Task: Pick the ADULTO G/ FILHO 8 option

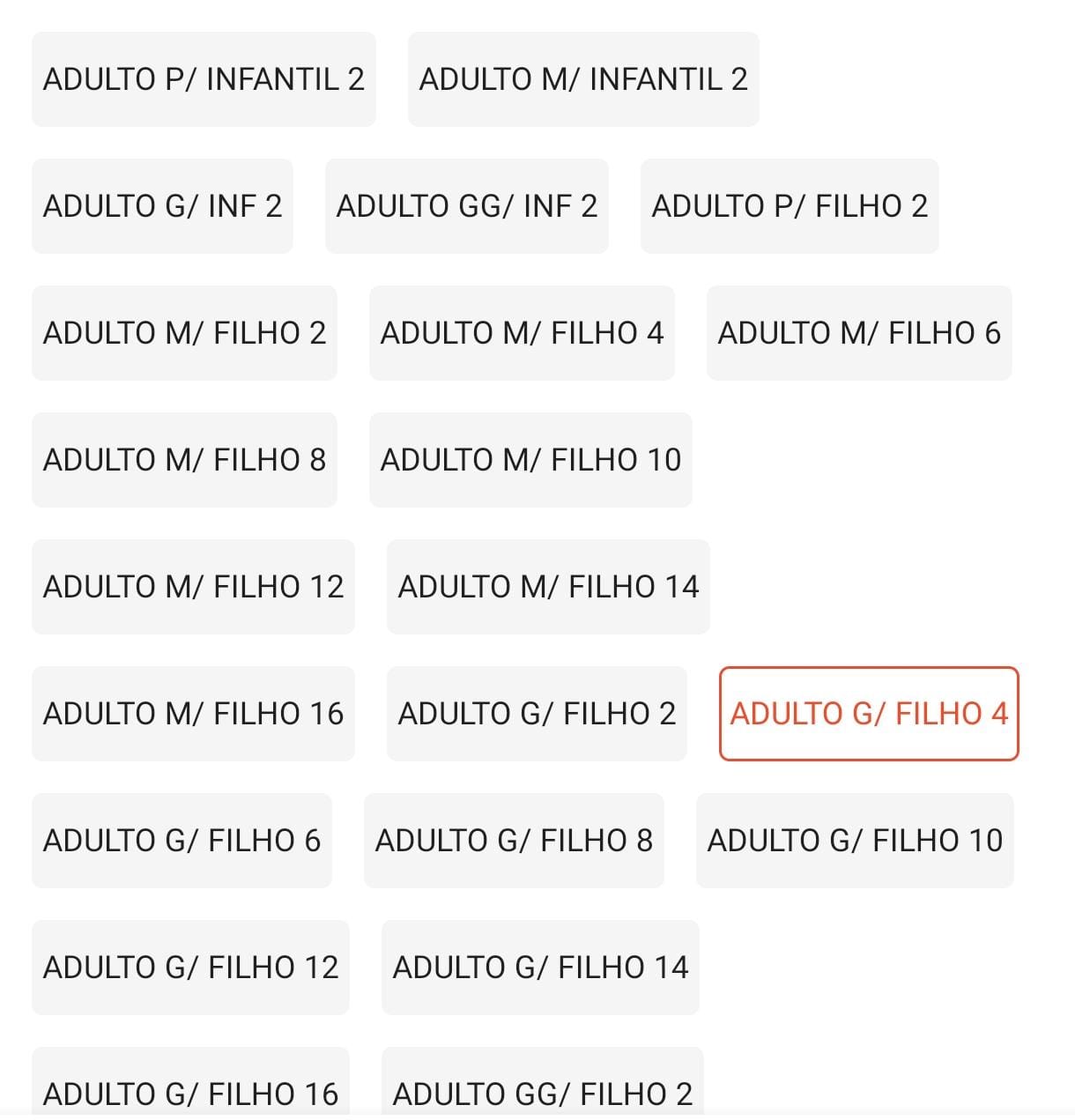Action: 514,841
